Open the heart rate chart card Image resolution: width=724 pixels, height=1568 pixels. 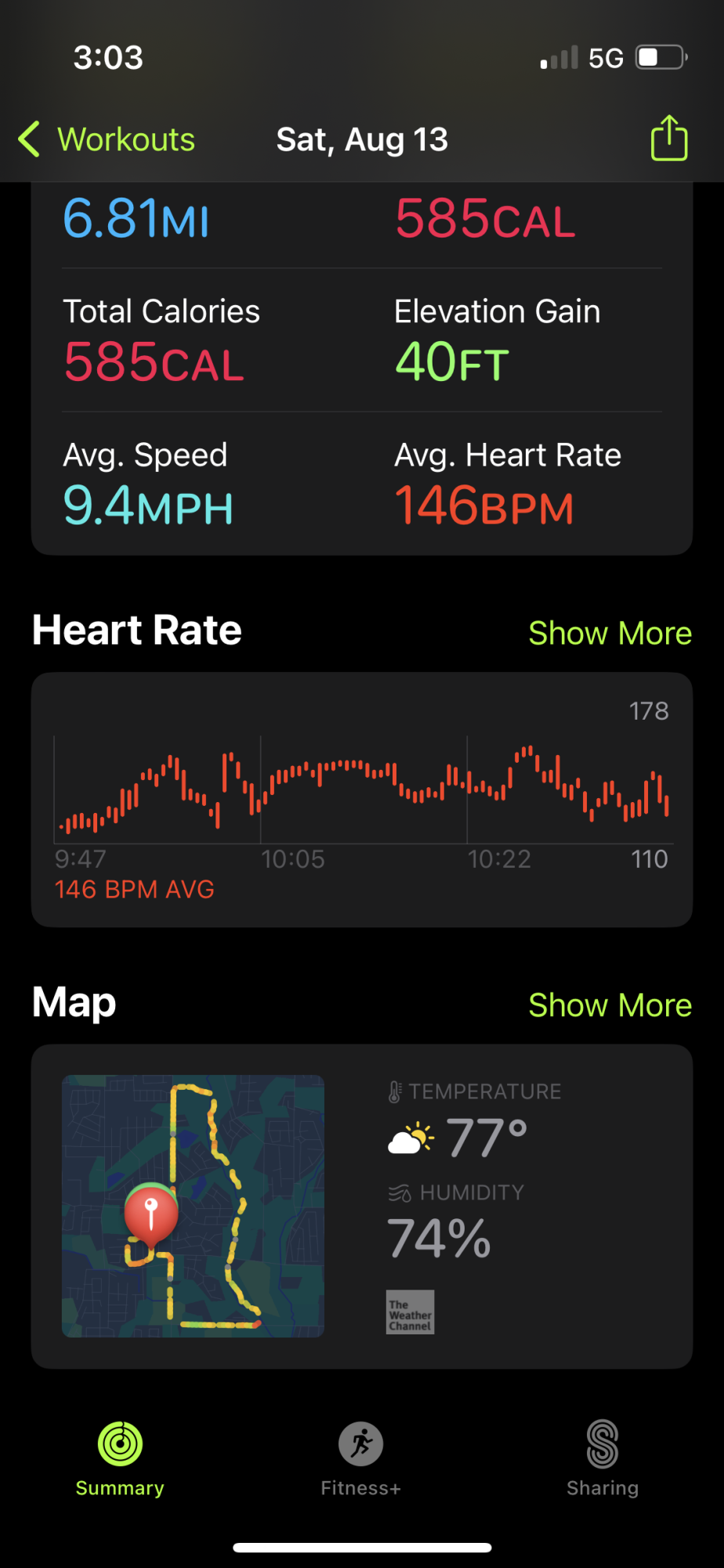point(362,800)
